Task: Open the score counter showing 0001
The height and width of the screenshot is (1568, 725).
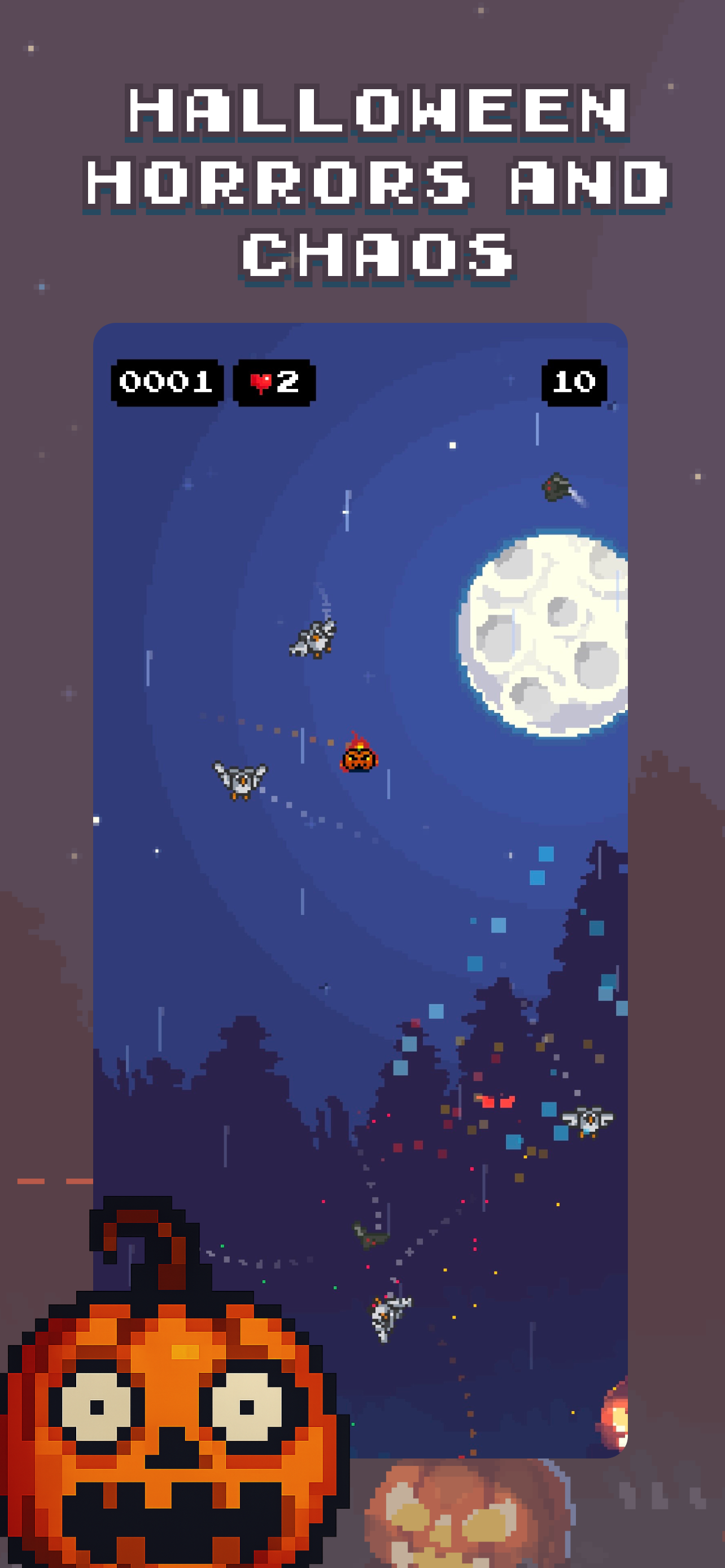Action: pyautogui.click(x=166, y=383)
